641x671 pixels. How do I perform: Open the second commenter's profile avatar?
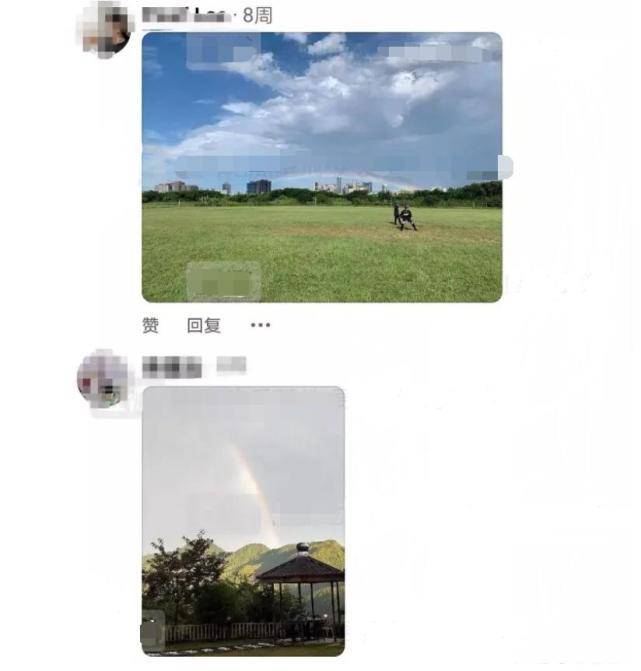coord(104,379)
